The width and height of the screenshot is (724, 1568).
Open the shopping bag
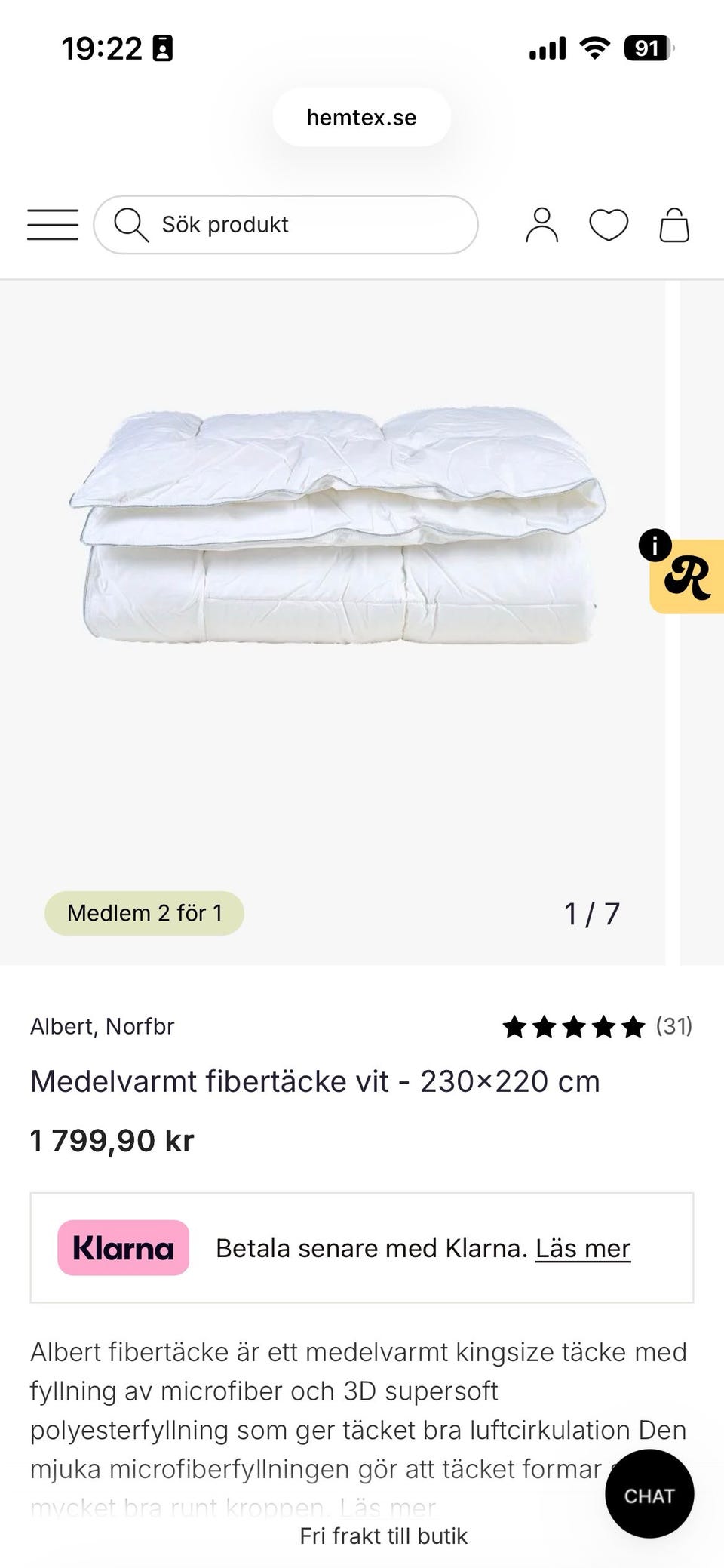click(x=674, y=225)
